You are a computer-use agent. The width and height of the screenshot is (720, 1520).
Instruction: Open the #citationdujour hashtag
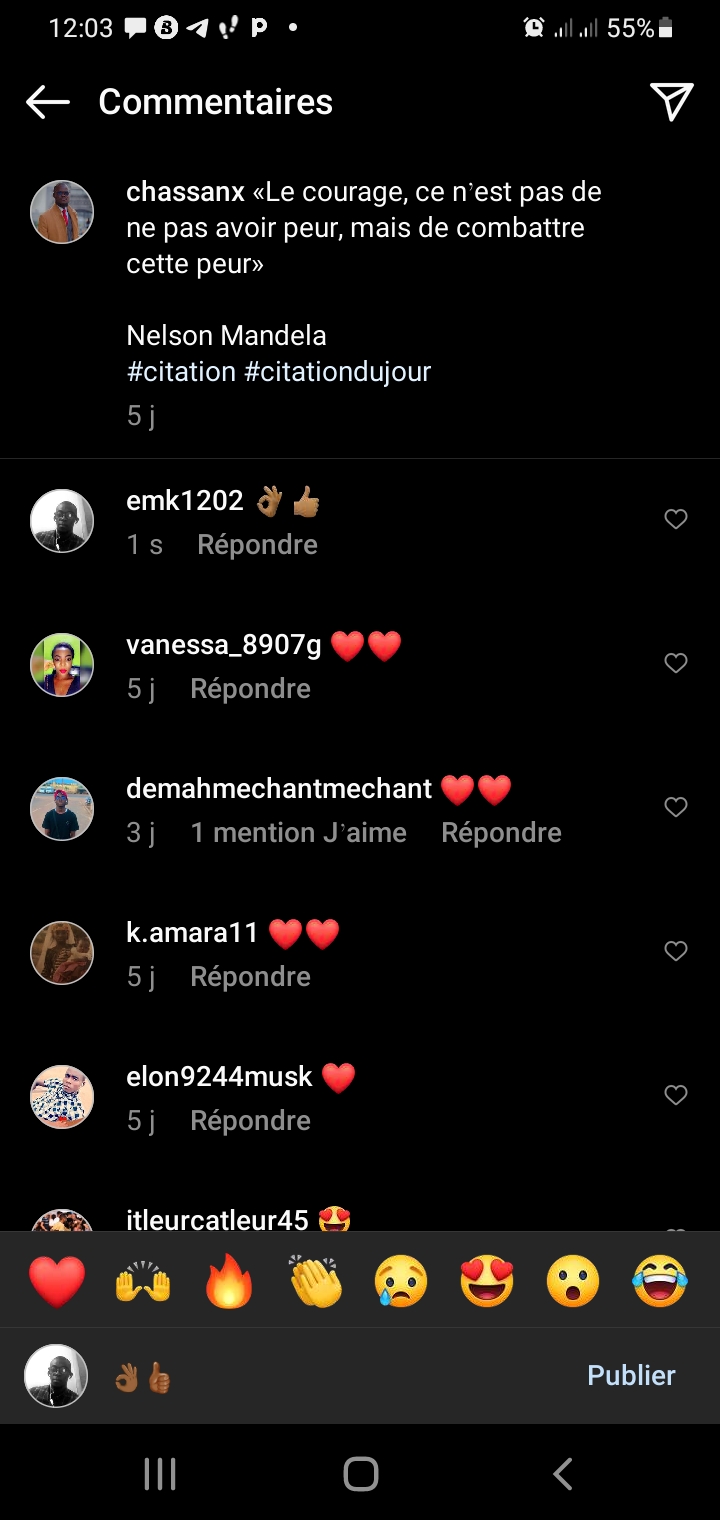coord(337,372)
